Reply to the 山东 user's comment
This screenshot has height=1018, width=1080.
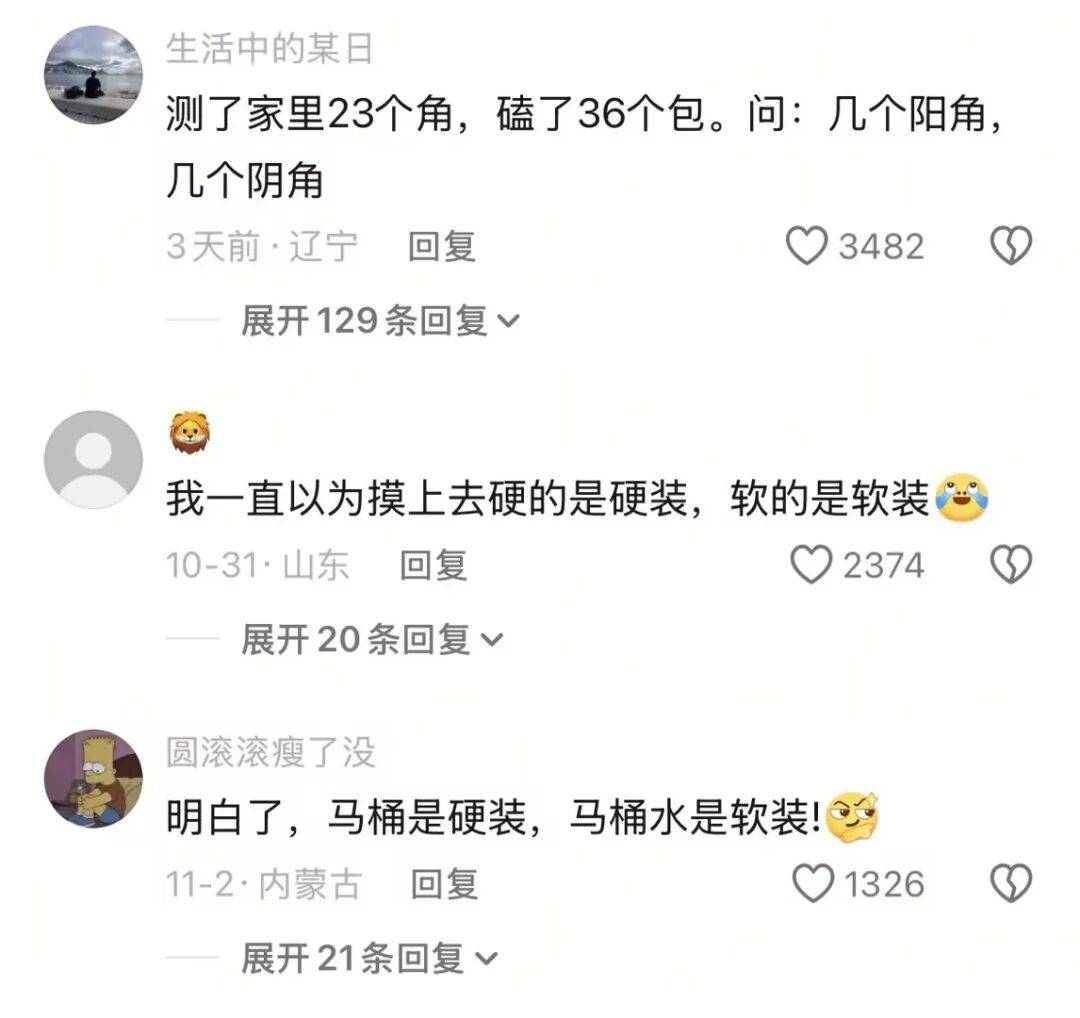[433, 566]
